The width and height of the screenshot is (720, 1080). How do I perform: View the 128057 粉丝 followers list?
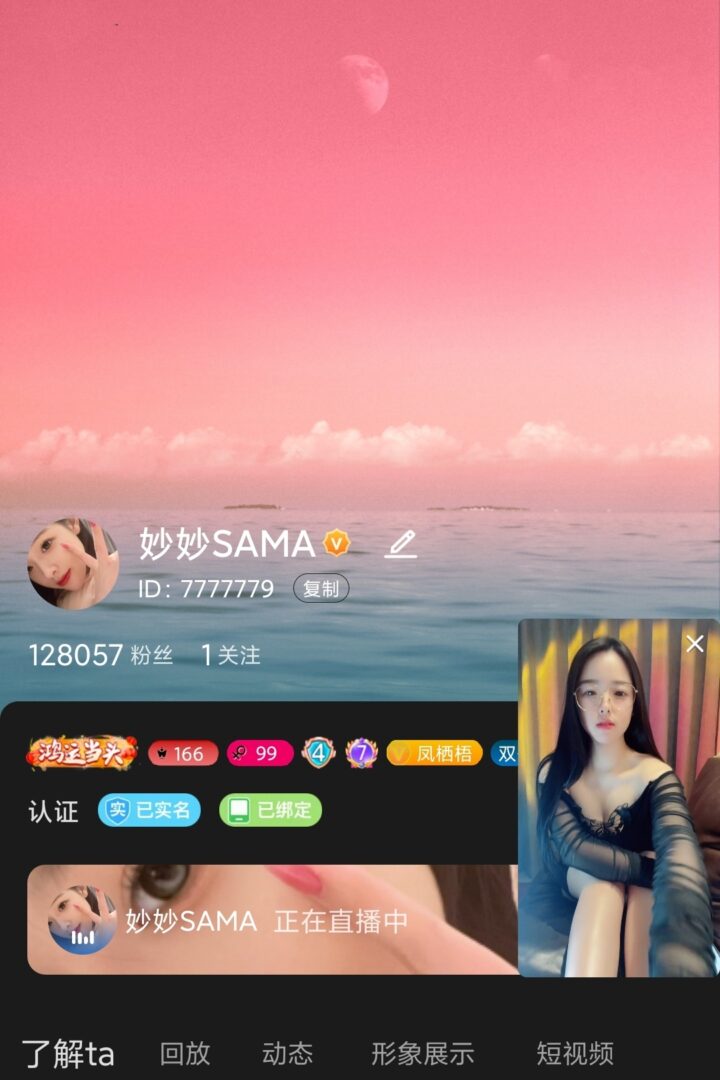100,656
